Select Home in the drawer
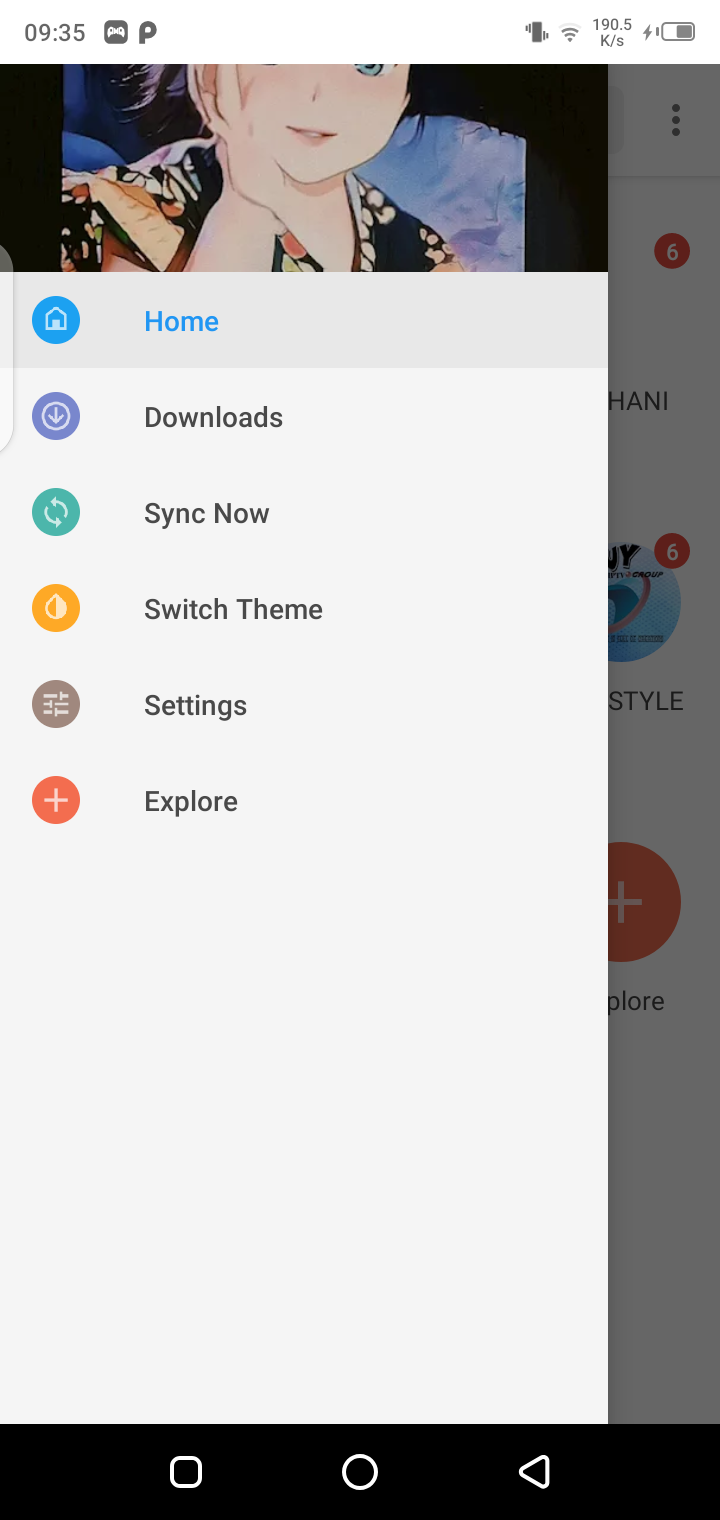The height and width of the screenshot is (1520, 720). click(181, 321)
